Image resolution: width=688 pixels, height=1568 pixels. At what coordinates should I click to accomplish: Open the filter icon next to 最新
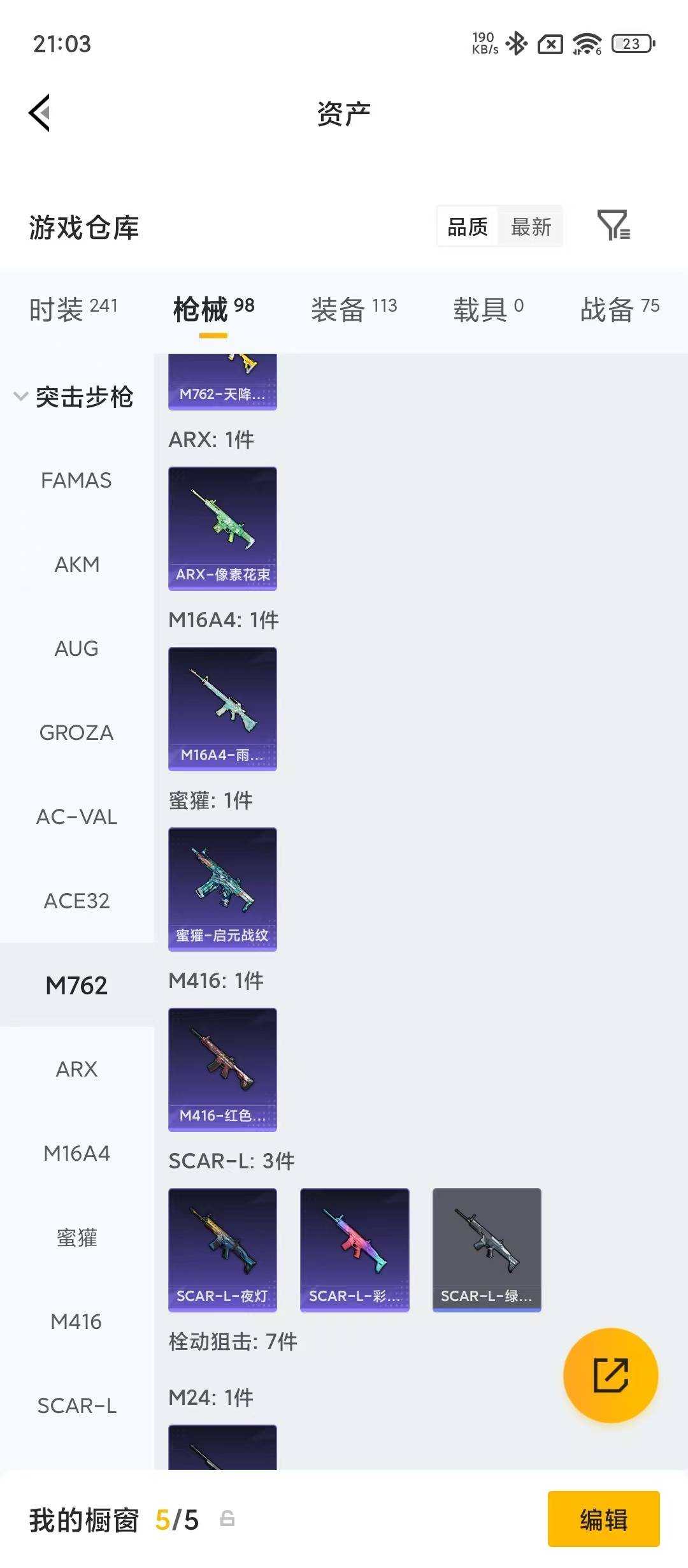coord(613,226)
